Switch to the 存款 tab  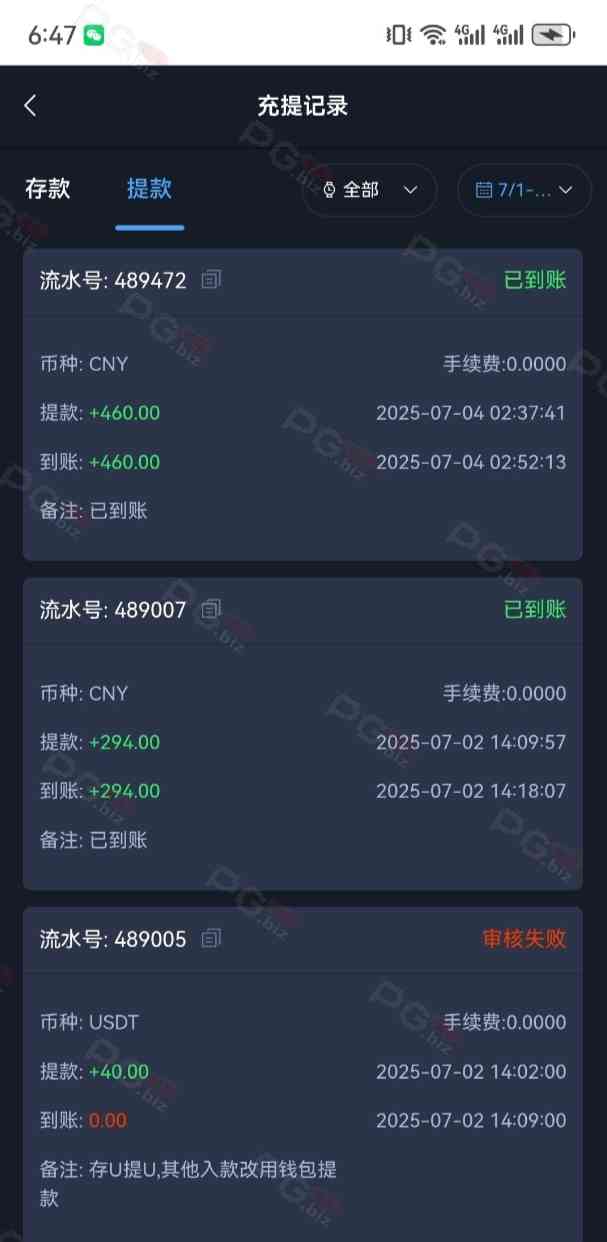[47, 189]
